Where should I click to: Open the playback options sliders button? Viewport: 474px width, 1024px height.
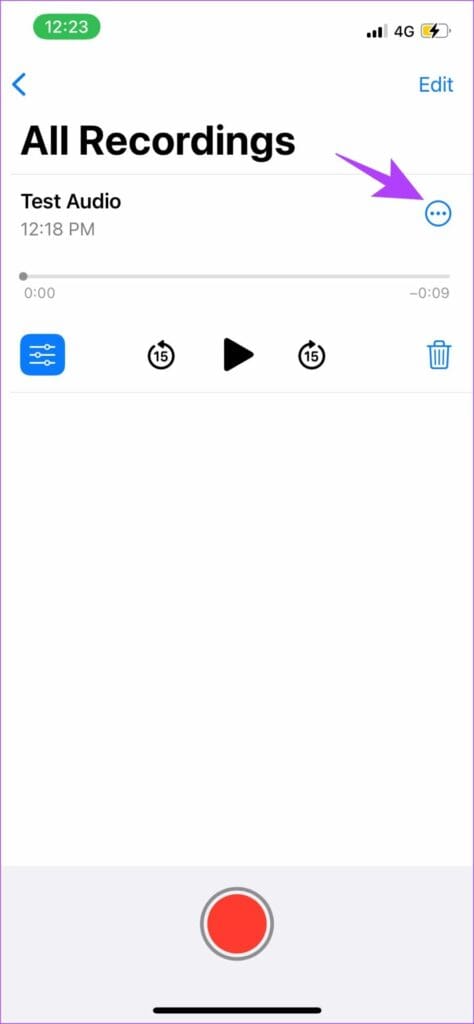click(42, 355)
